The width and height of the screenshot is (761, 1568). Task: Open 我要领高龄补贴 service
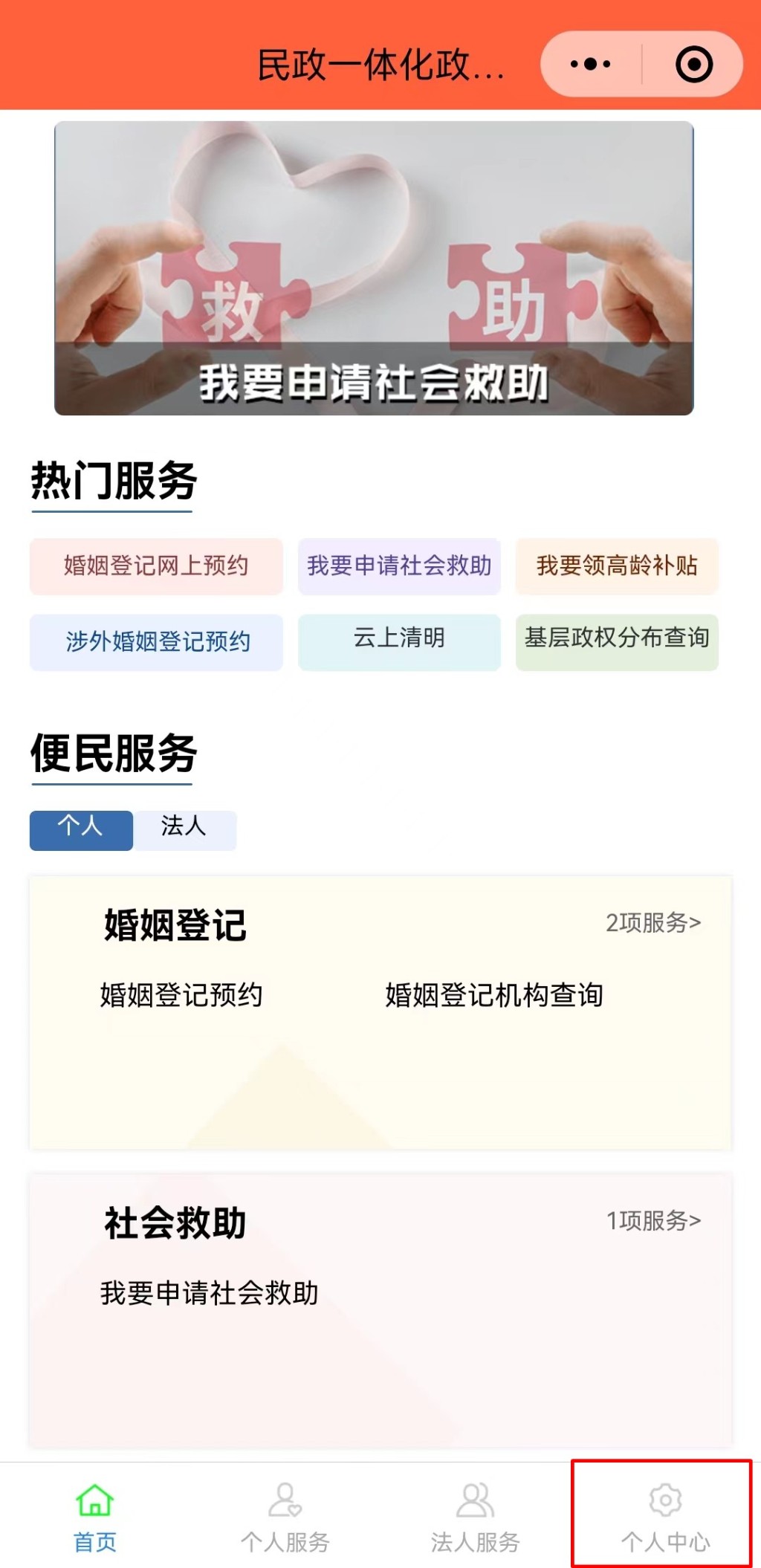coord(617,566)
